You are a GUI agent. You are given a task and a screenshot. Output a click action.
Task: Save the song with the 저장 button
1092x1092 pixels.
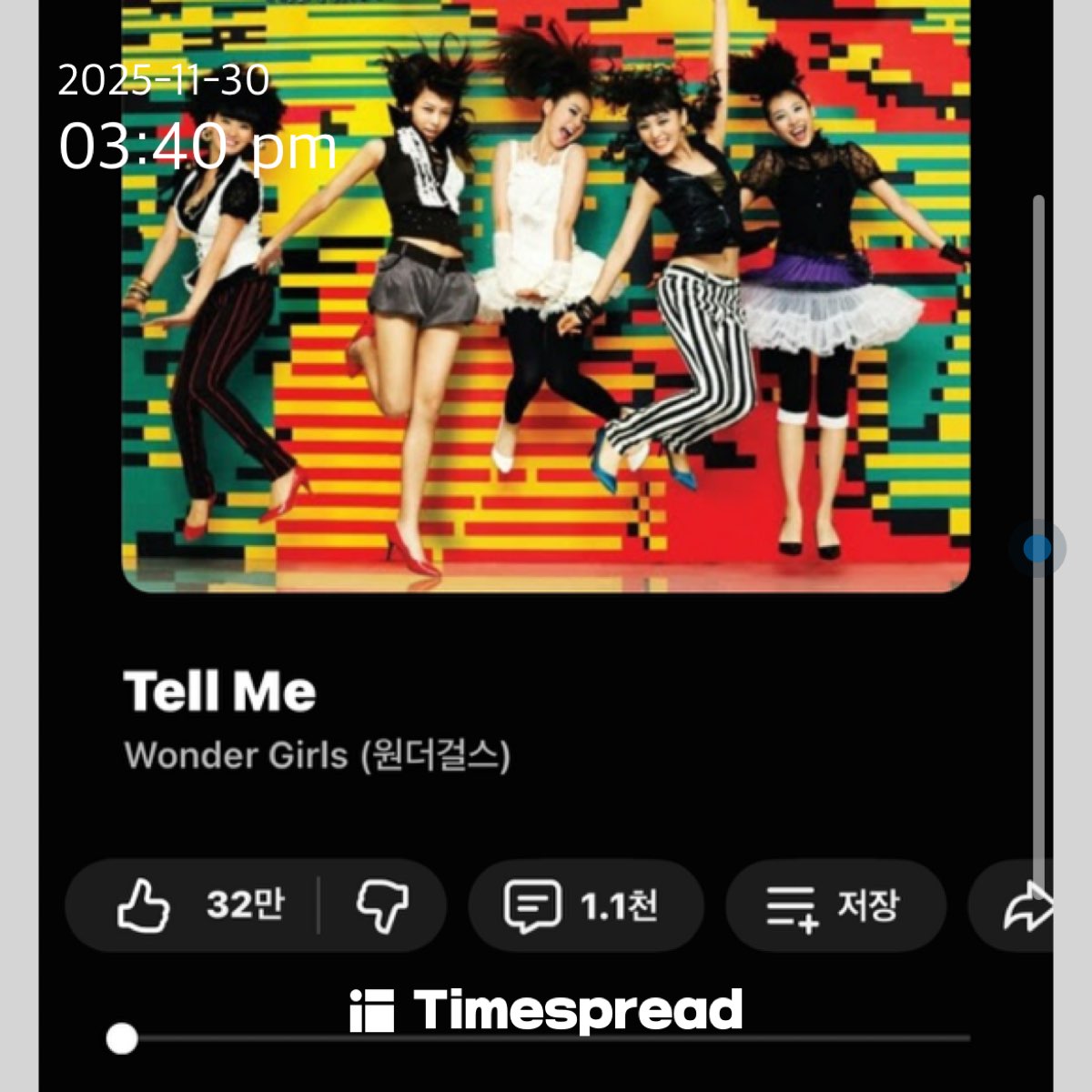click(x=835, y=905)
